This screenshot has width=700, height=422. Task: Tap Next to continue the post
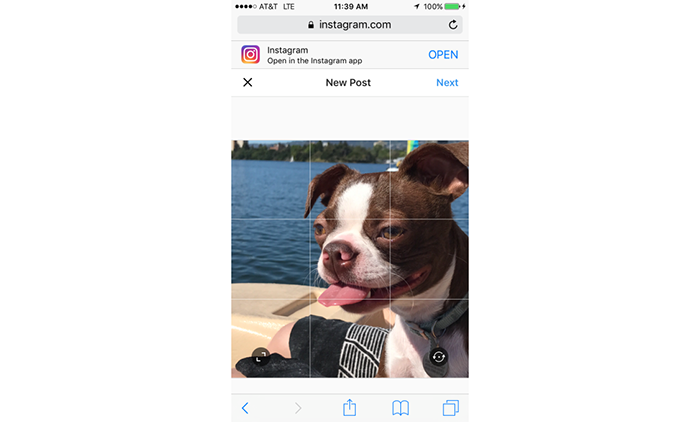point(447,83)
